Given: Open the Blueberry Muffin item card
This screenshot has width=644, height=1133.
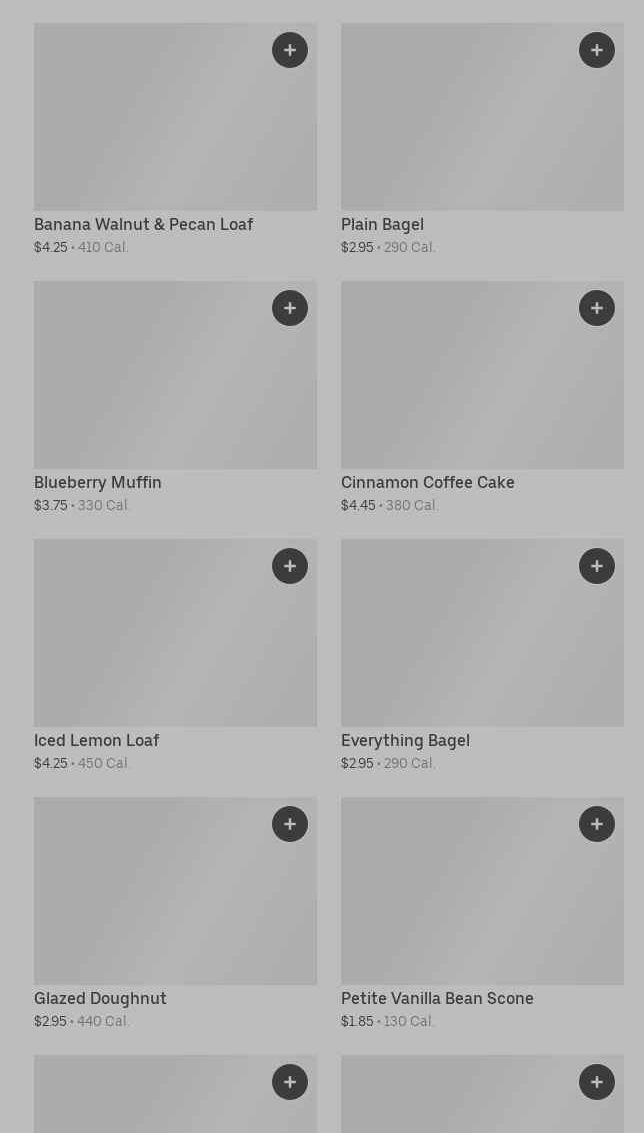Looking at the screenshot, I should point(175,397).
